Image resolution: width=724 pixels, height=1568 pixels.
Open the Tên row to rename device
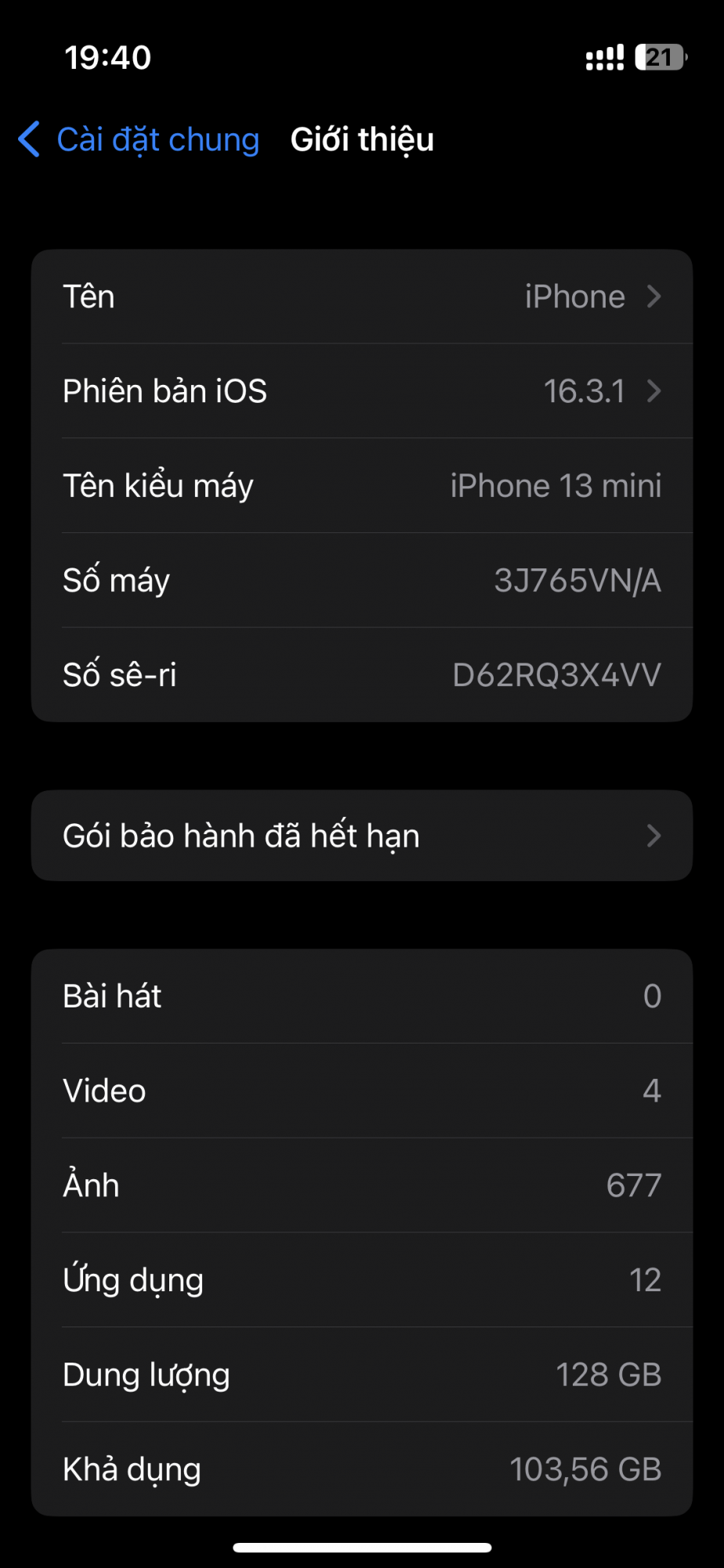click(361, 297)
